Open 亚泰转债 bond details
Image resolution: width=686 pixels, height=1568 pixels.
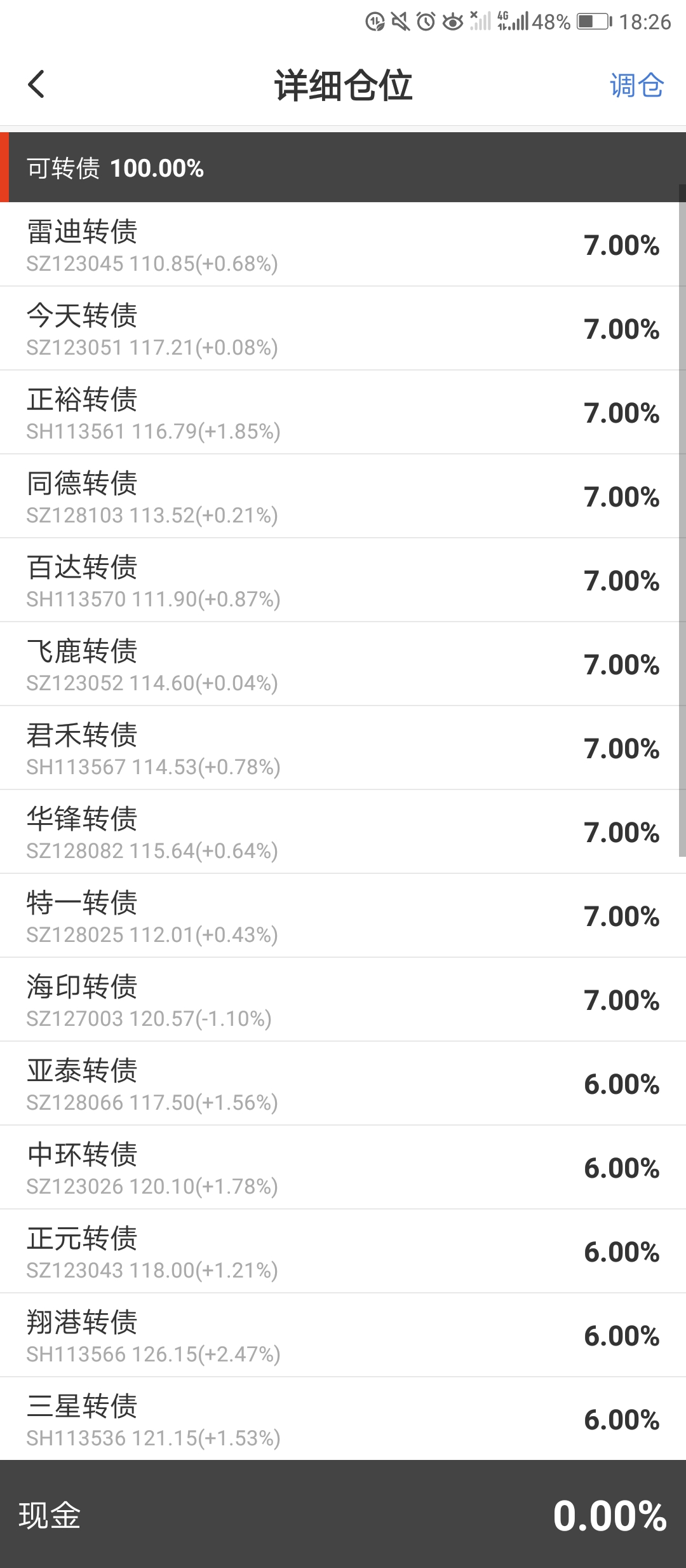coord(343,1084)
